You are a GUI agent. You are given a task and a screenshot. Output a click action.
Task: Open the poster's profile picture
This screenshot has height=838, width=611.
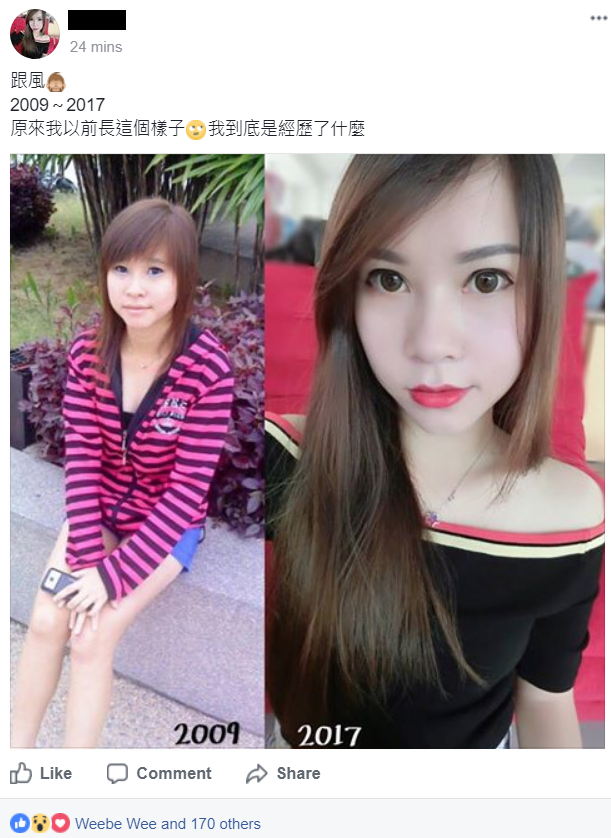coord(34,34)
